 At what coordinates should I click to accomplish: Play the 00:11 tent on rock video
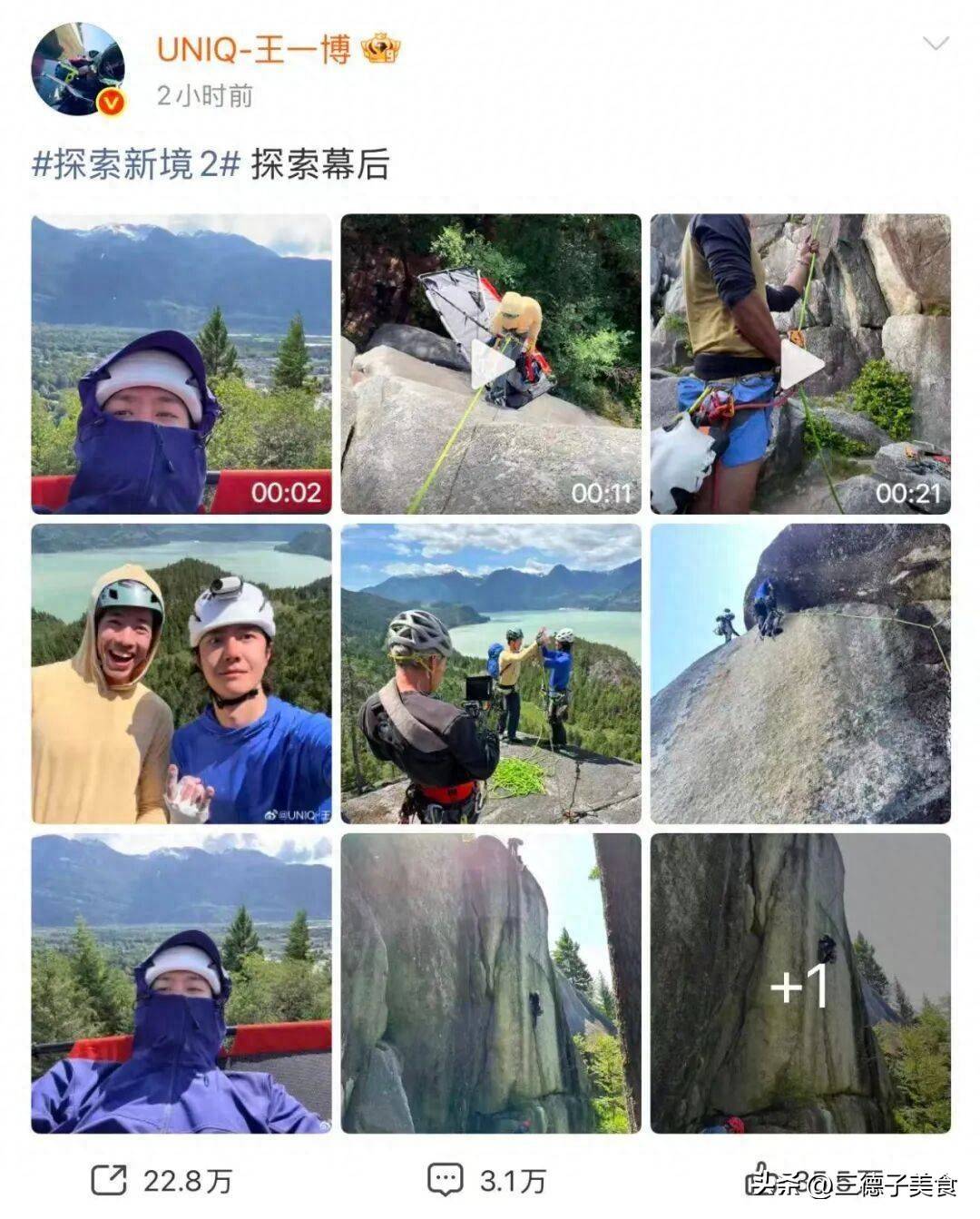[x=491, y=364]
